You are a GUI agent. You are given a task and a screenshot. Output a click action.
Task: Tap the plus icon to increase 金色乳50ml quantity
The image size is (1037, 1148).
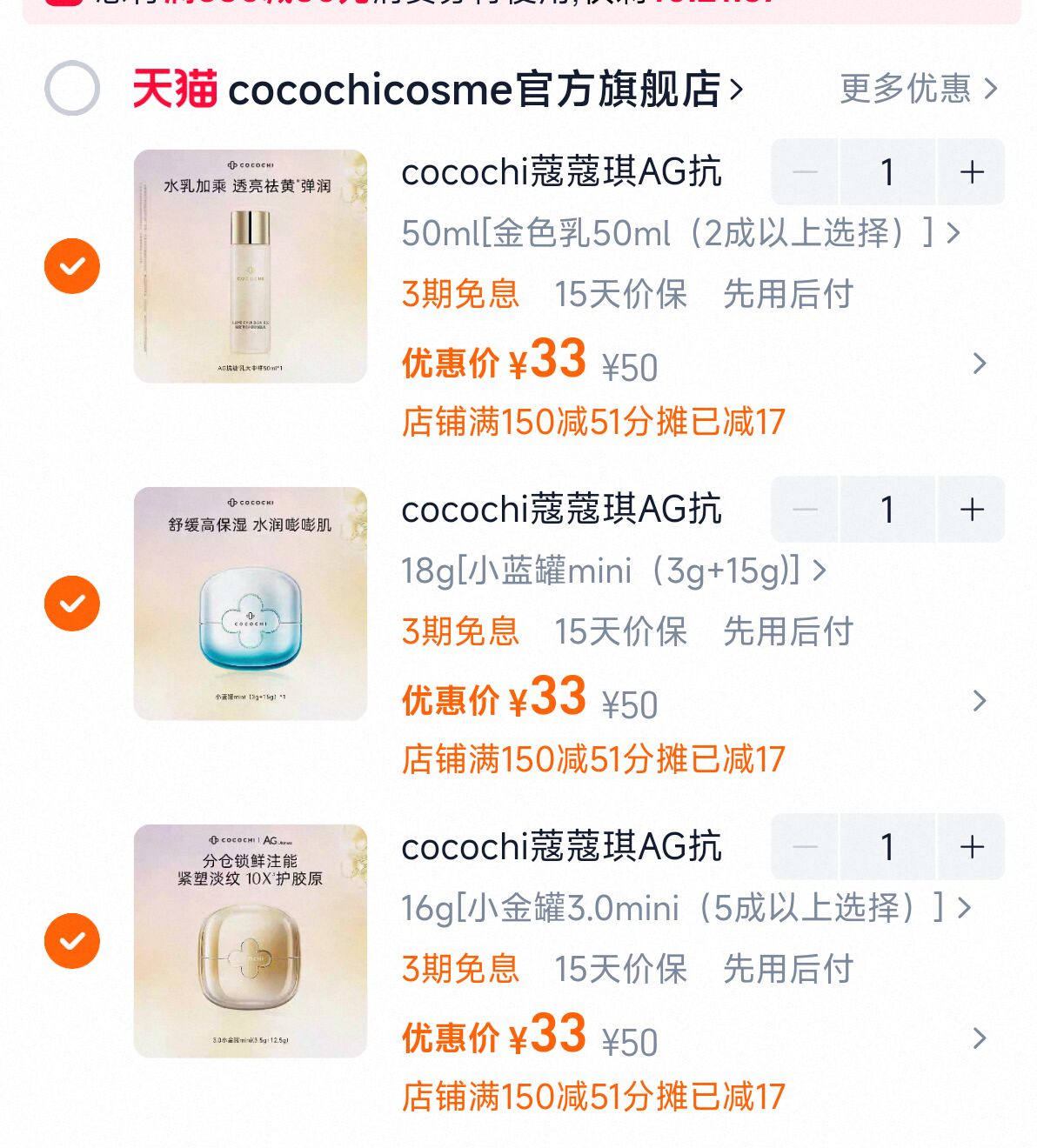tap(969, 173)
